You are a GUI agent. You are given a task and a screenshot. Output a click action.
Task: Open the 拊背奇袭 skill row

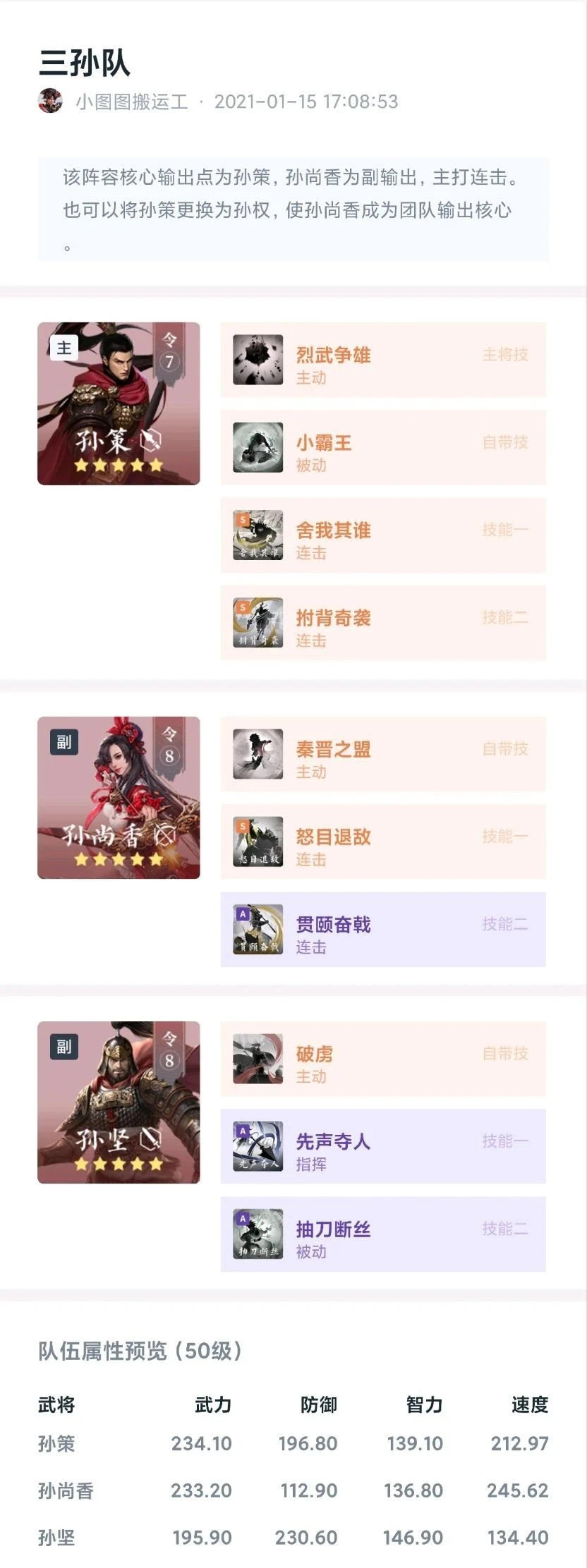383,622
